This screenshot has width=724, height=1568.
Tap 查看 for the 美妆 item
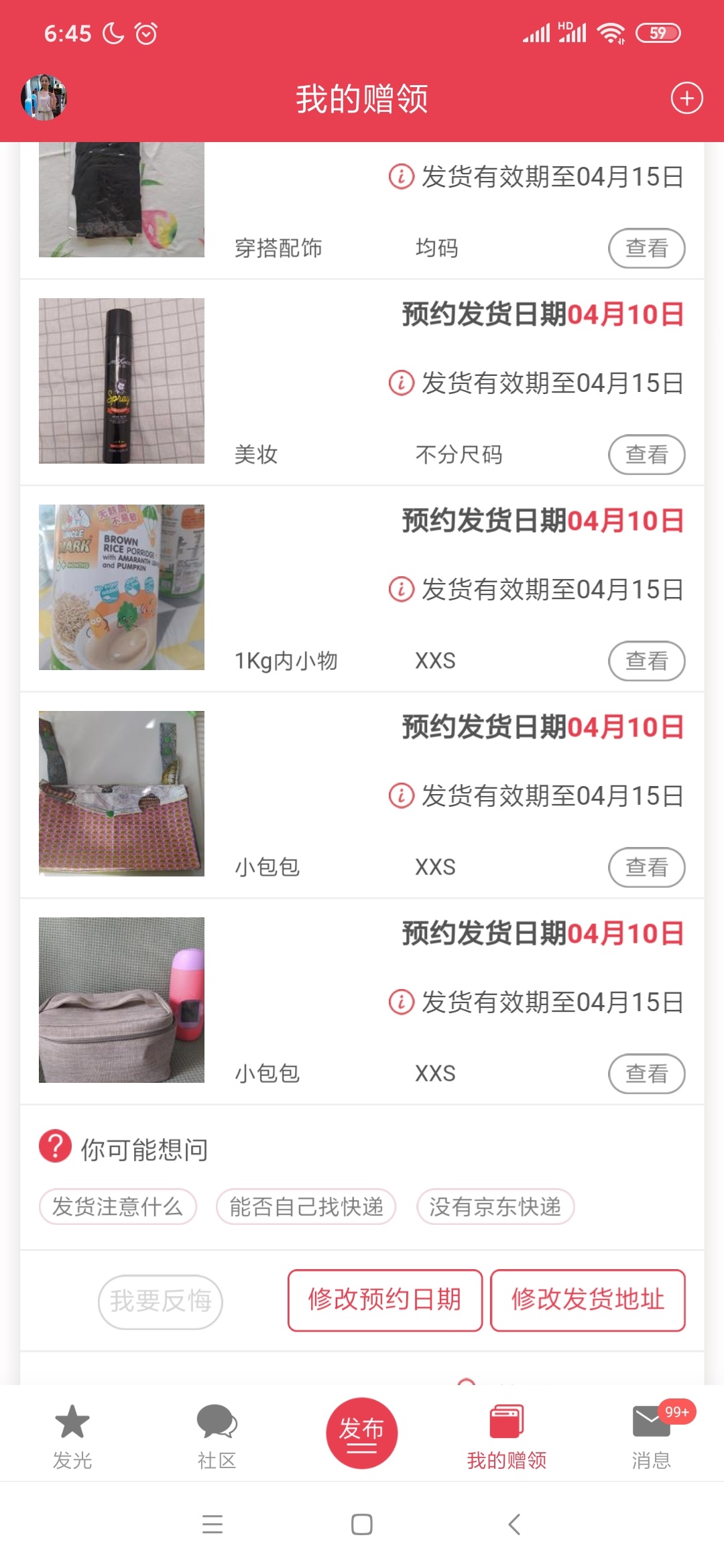[x=646, y=455]
